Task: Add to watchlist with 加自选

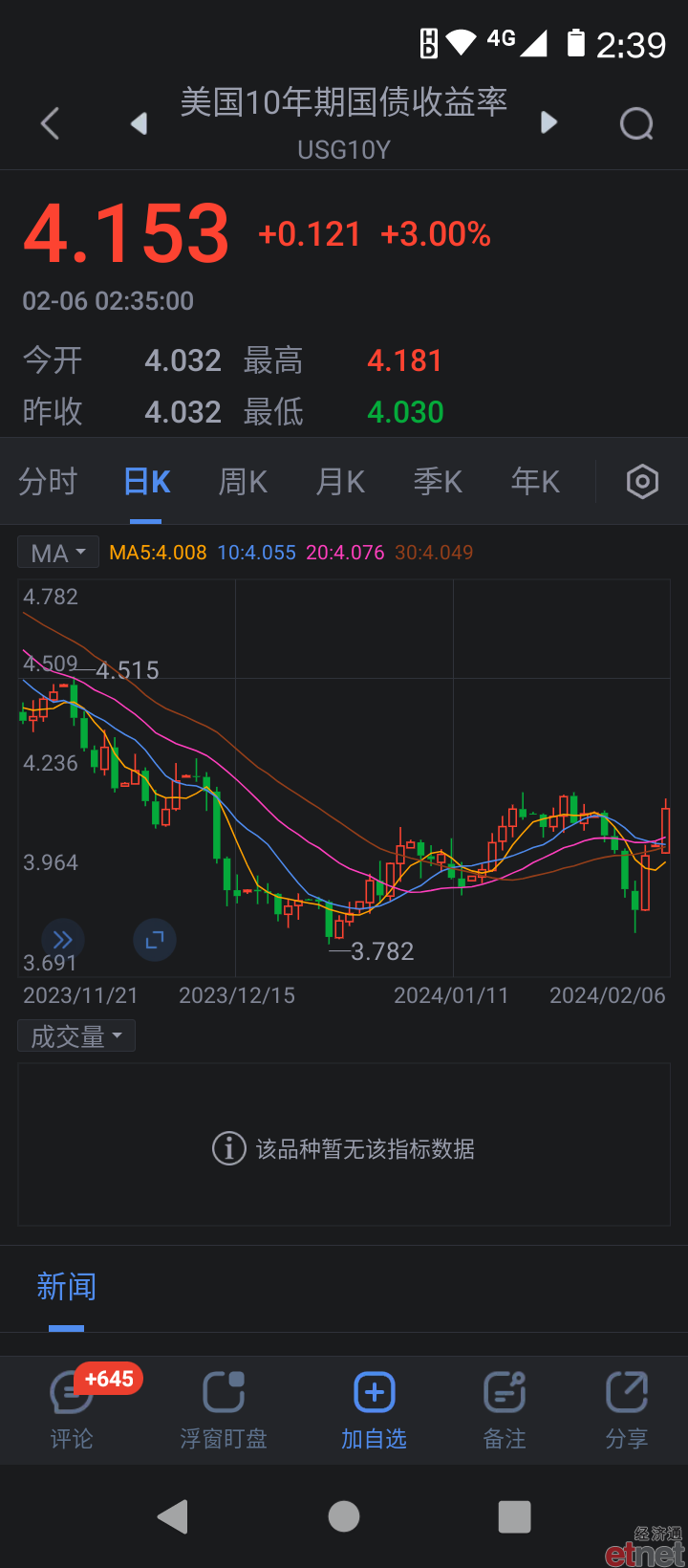Action: click(375, 1408)
